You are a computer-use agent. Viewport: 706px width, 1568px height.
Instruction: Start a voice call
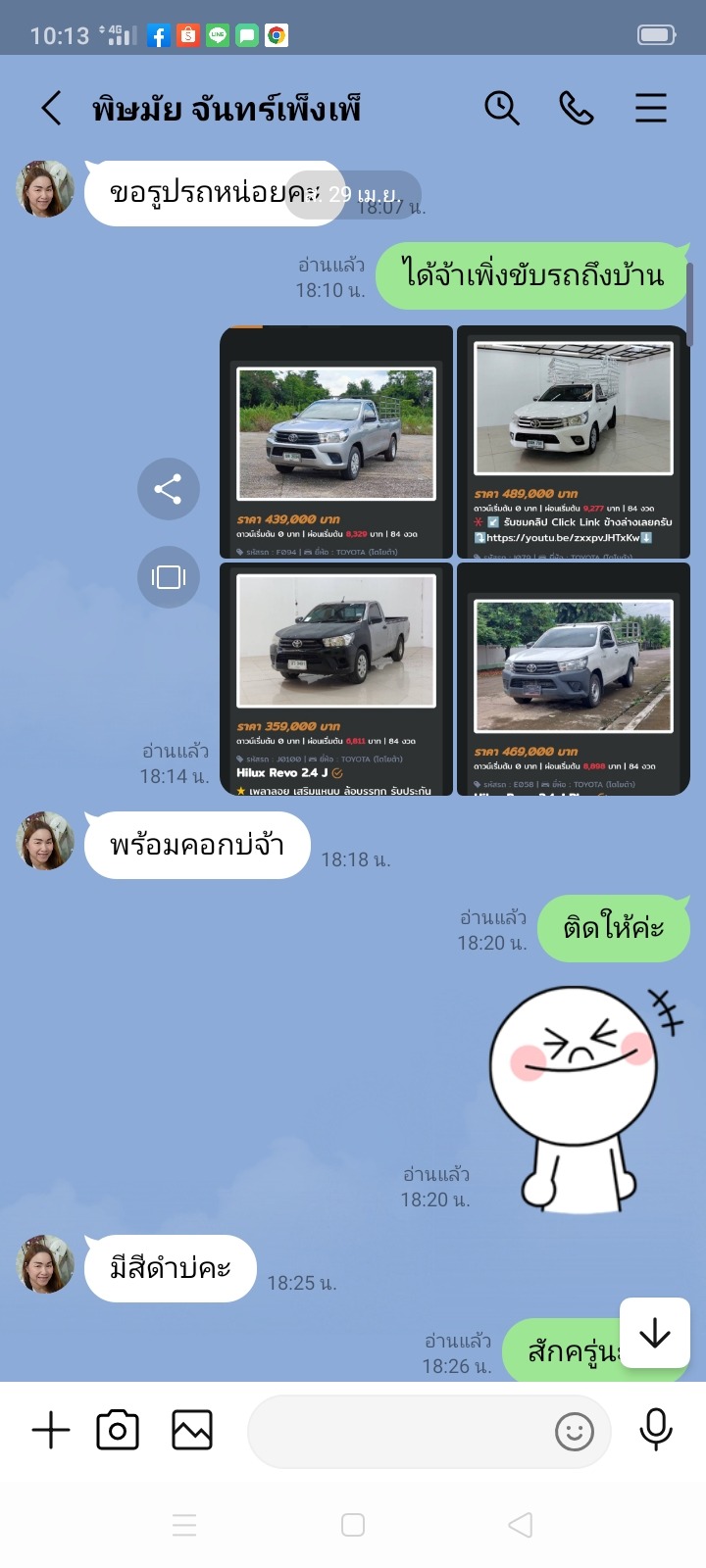pos(577,108)
